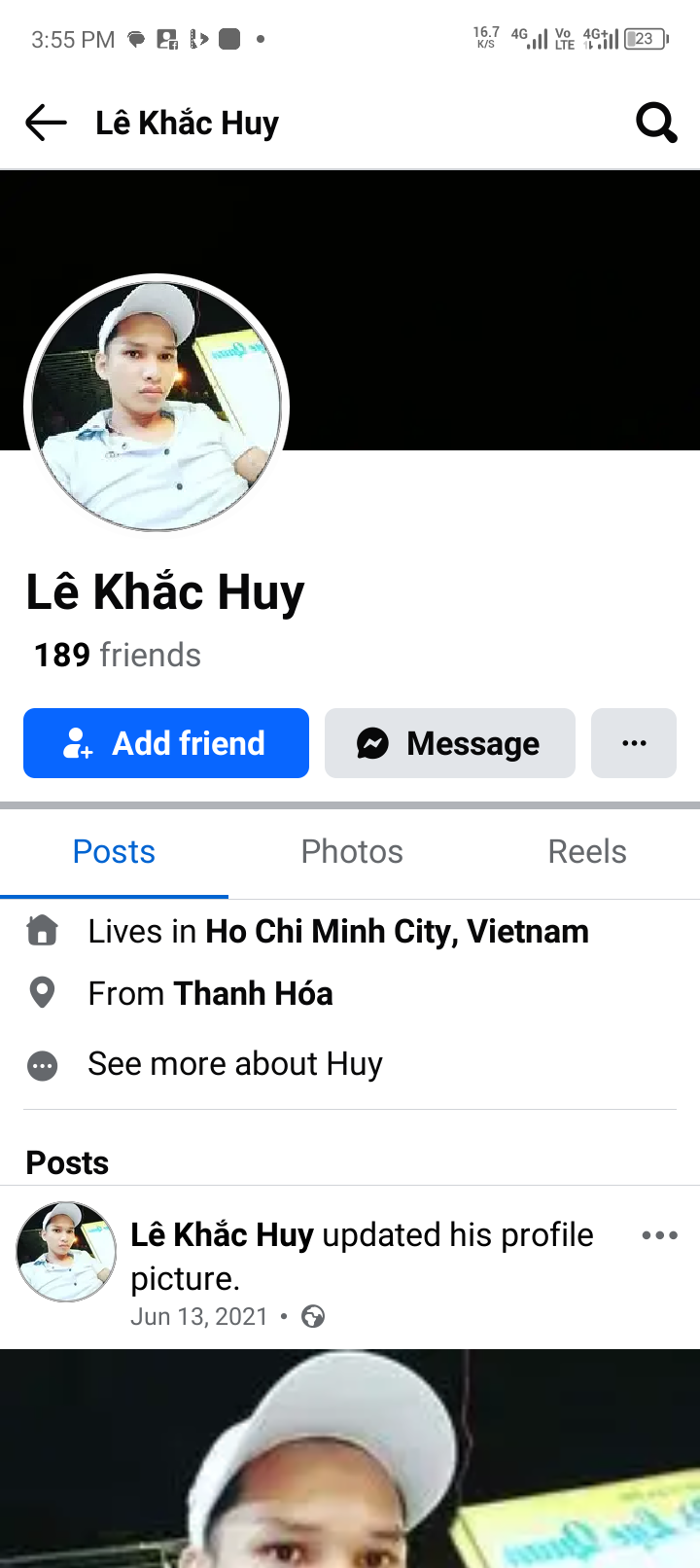Switch to the Photos tab
The width and height of the screenshot is (700, 1568).
pyautogui.click(x=352, y=852)
